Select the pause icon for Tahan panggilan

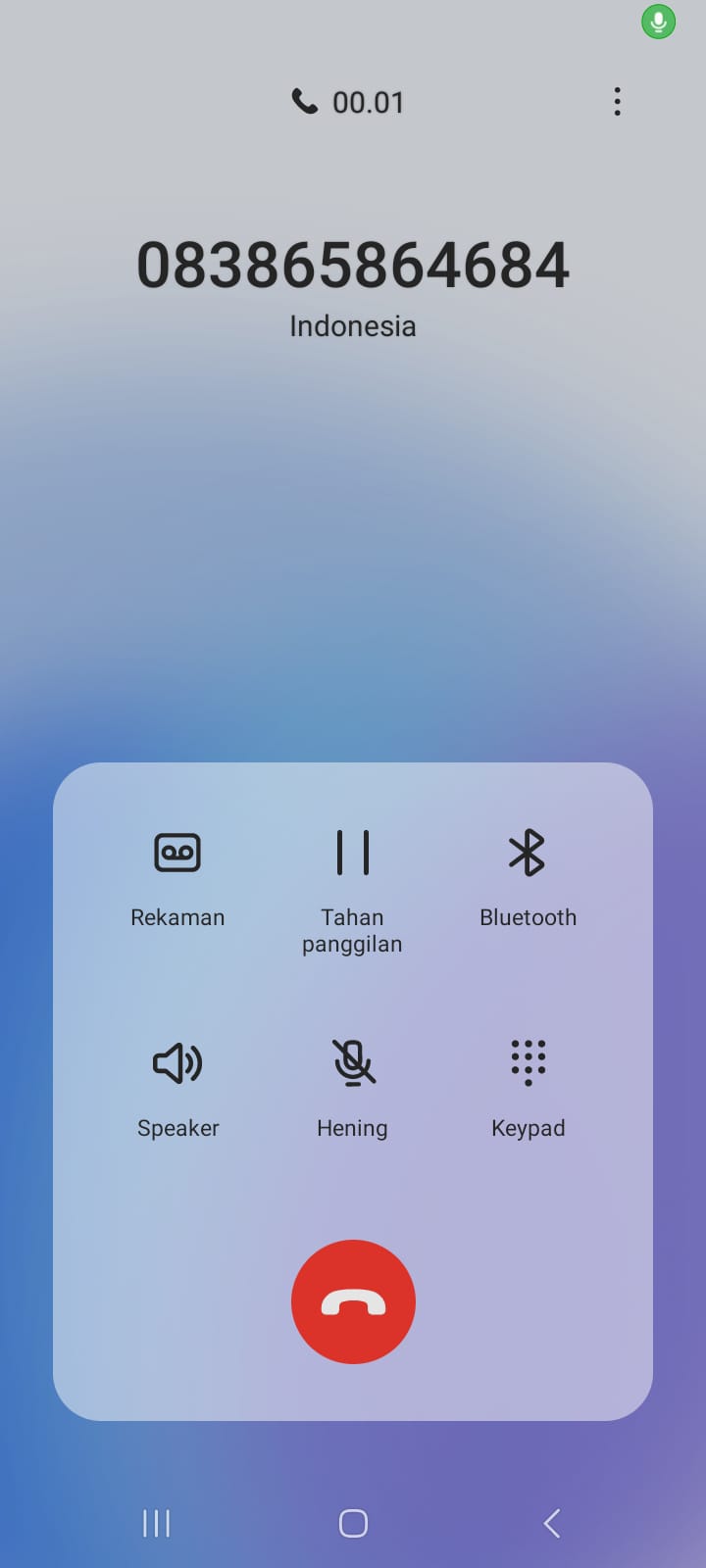pyautogui.click(x=353, y=852)
